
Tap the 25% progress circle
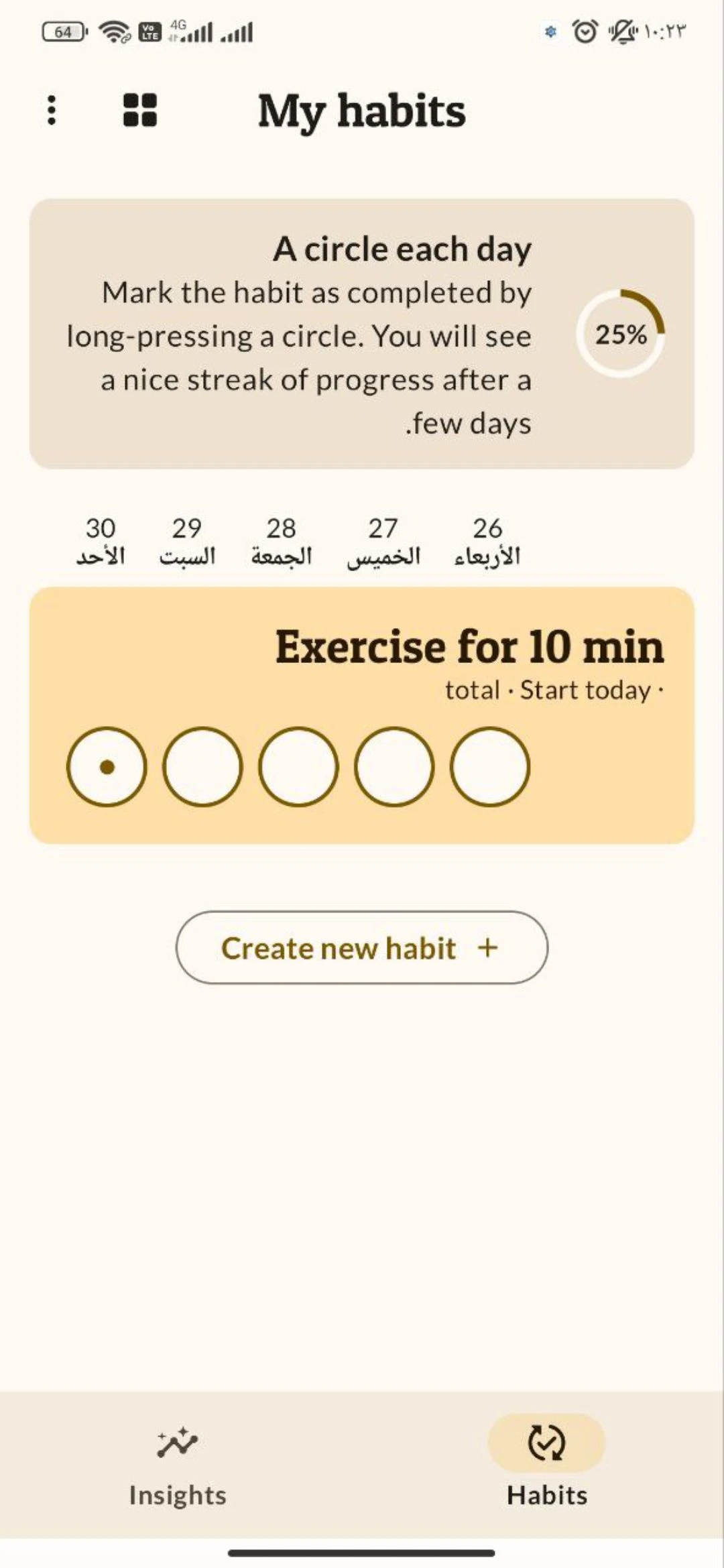point(622,333)
